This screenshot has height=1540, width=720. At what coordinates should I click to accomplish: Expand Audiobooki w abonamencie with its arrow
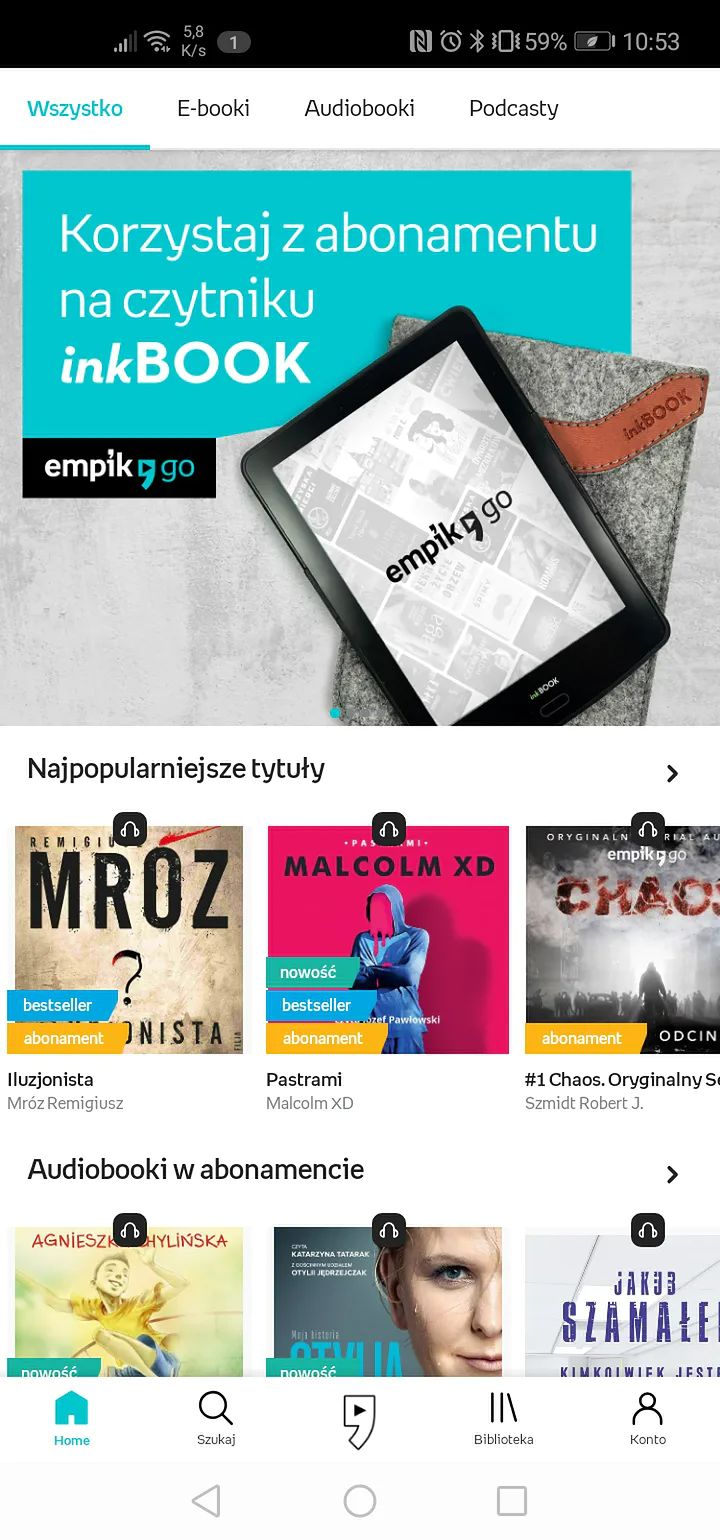(672, 1174)
